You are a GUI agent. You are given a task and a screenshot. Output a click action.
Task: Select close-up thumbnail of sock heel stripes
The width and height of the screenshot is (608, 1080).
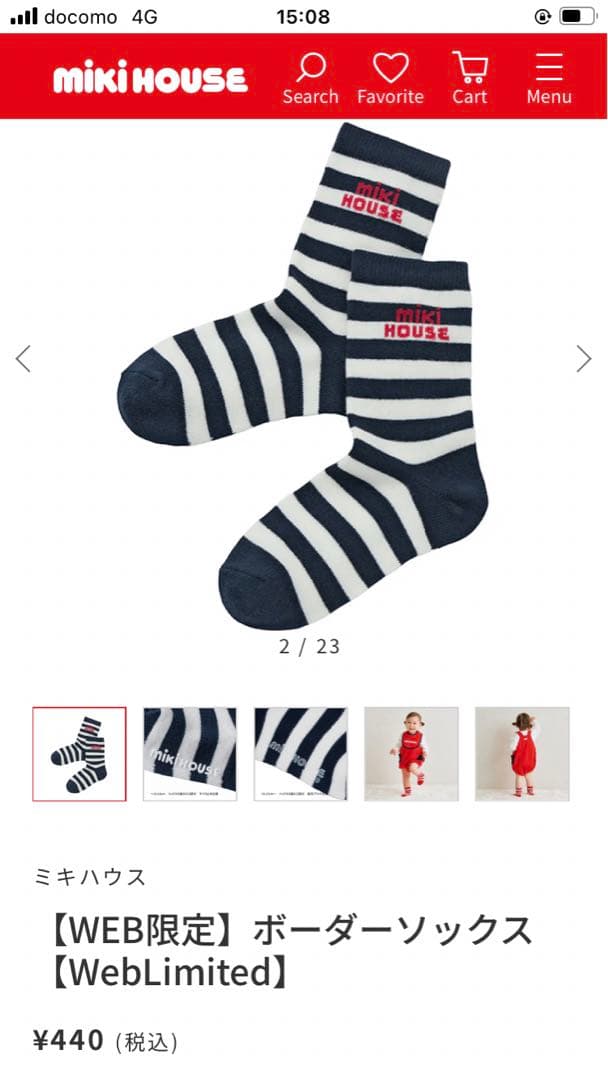click(301, 754)
